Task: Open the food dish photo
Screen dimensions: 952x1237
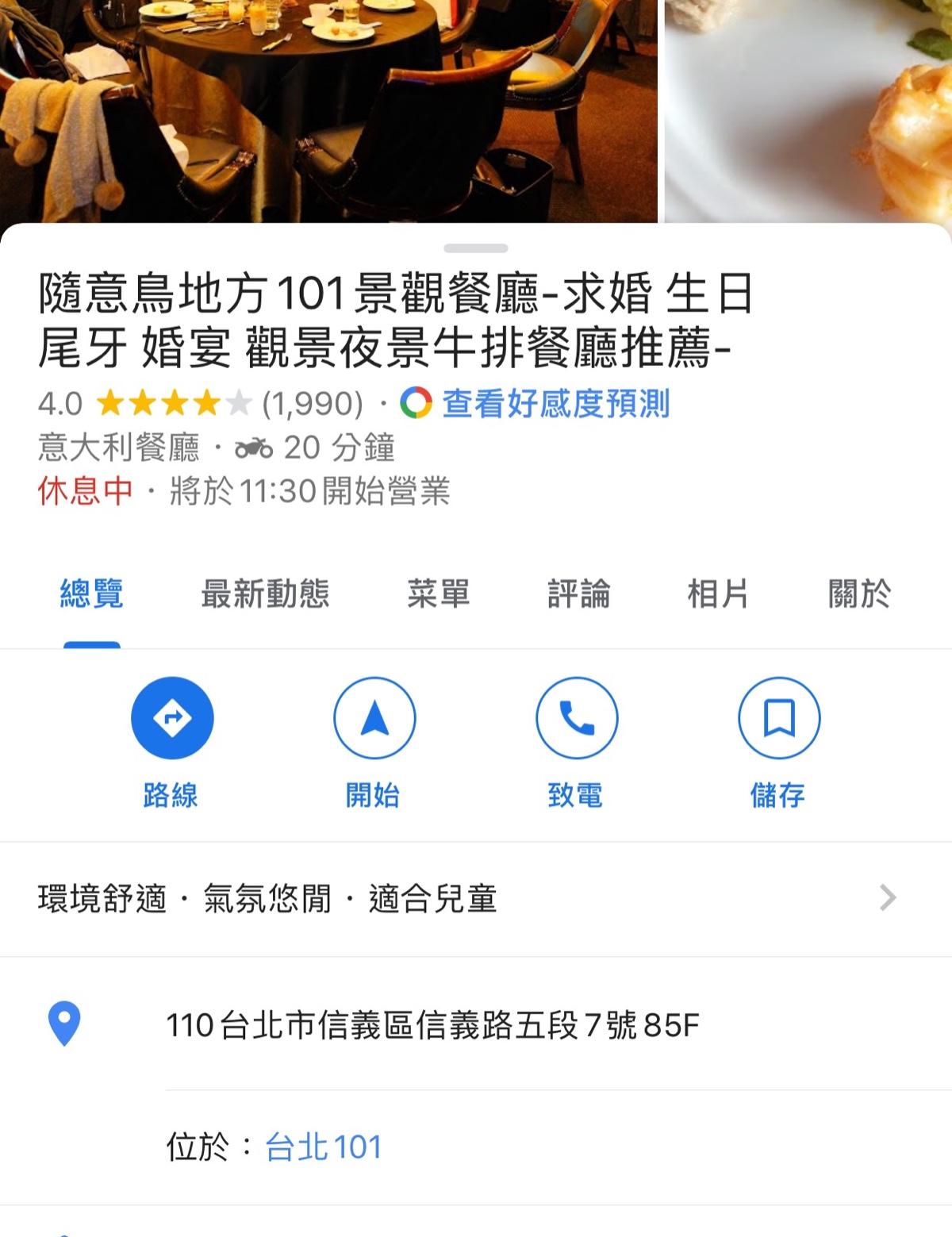Action: tap(808, 111)
